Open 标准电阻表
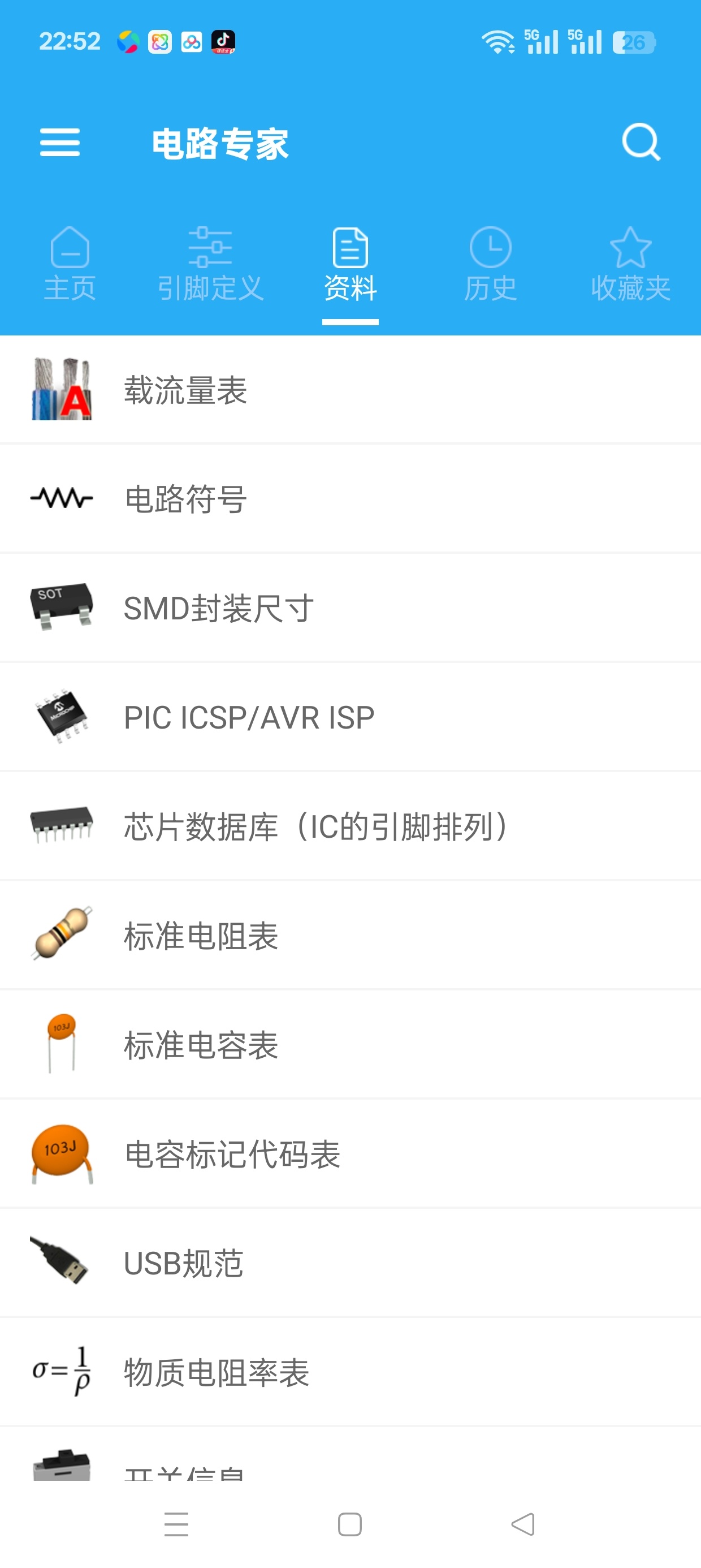Viewport: 701px width, 1568px height. [x=350, y=935]
